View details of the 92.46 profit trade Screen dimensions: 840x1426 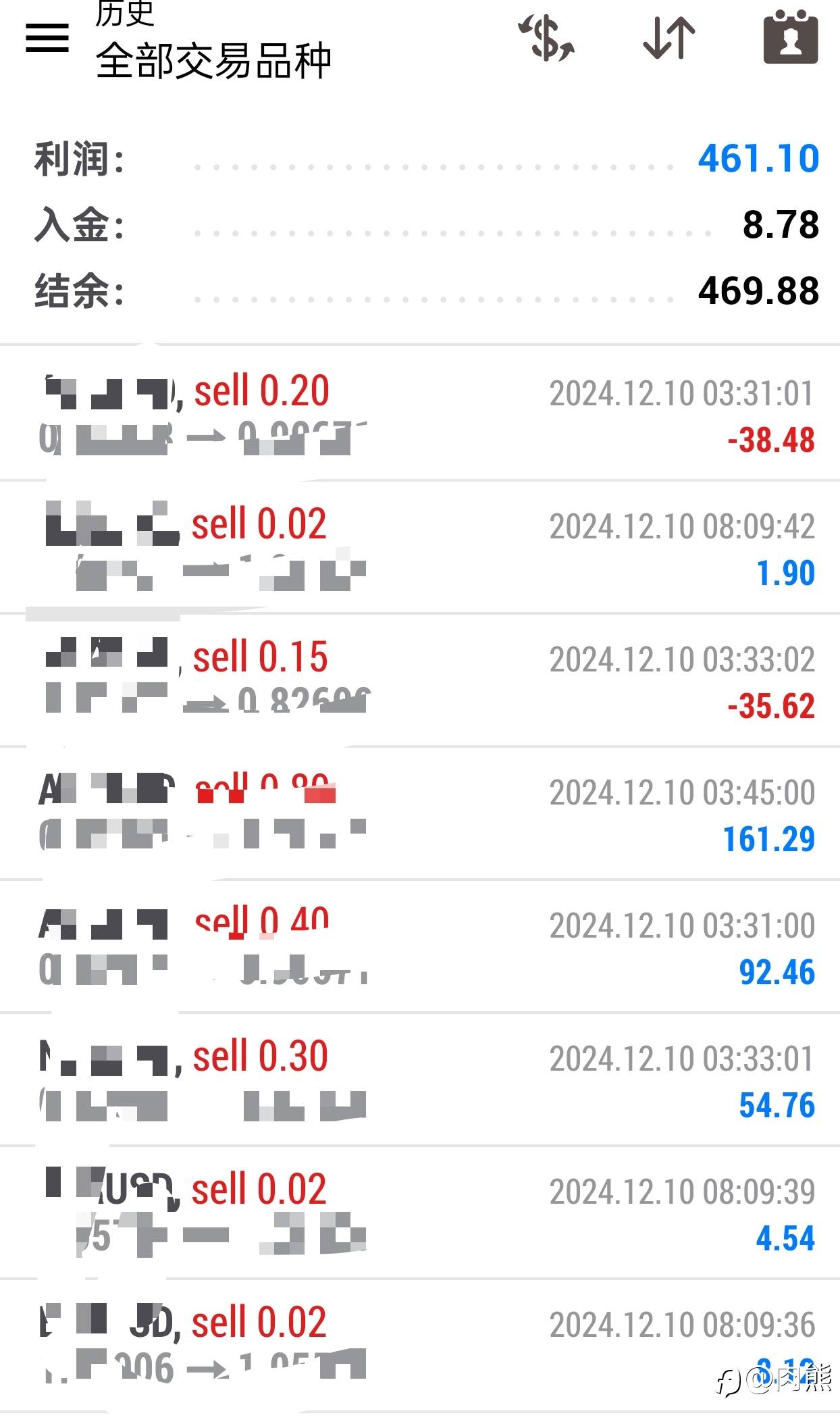click(420, 946)
